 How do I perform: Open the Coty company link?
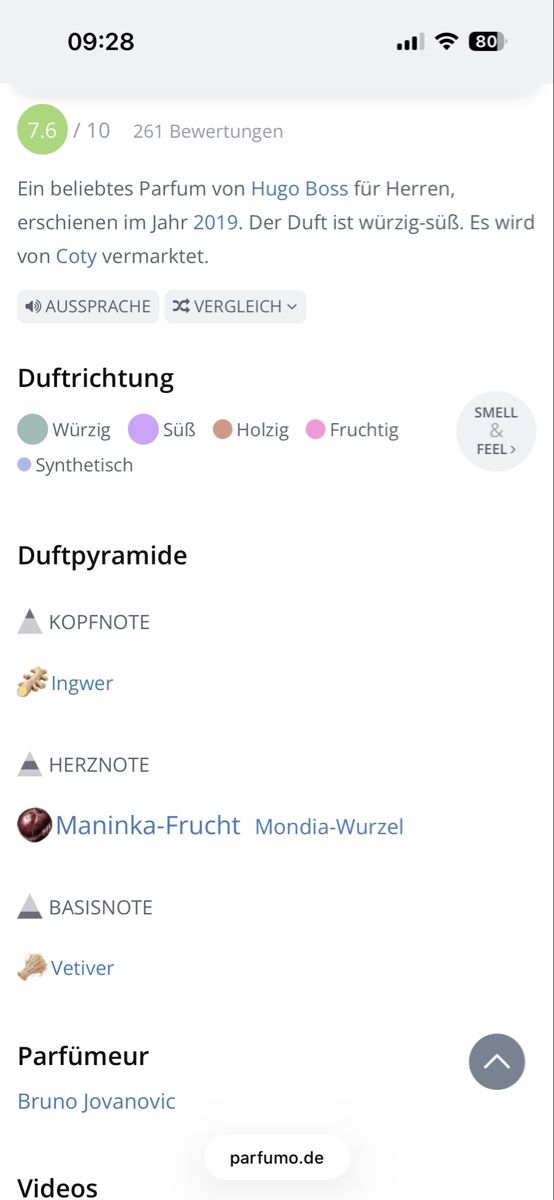click(x=76, y=256)
